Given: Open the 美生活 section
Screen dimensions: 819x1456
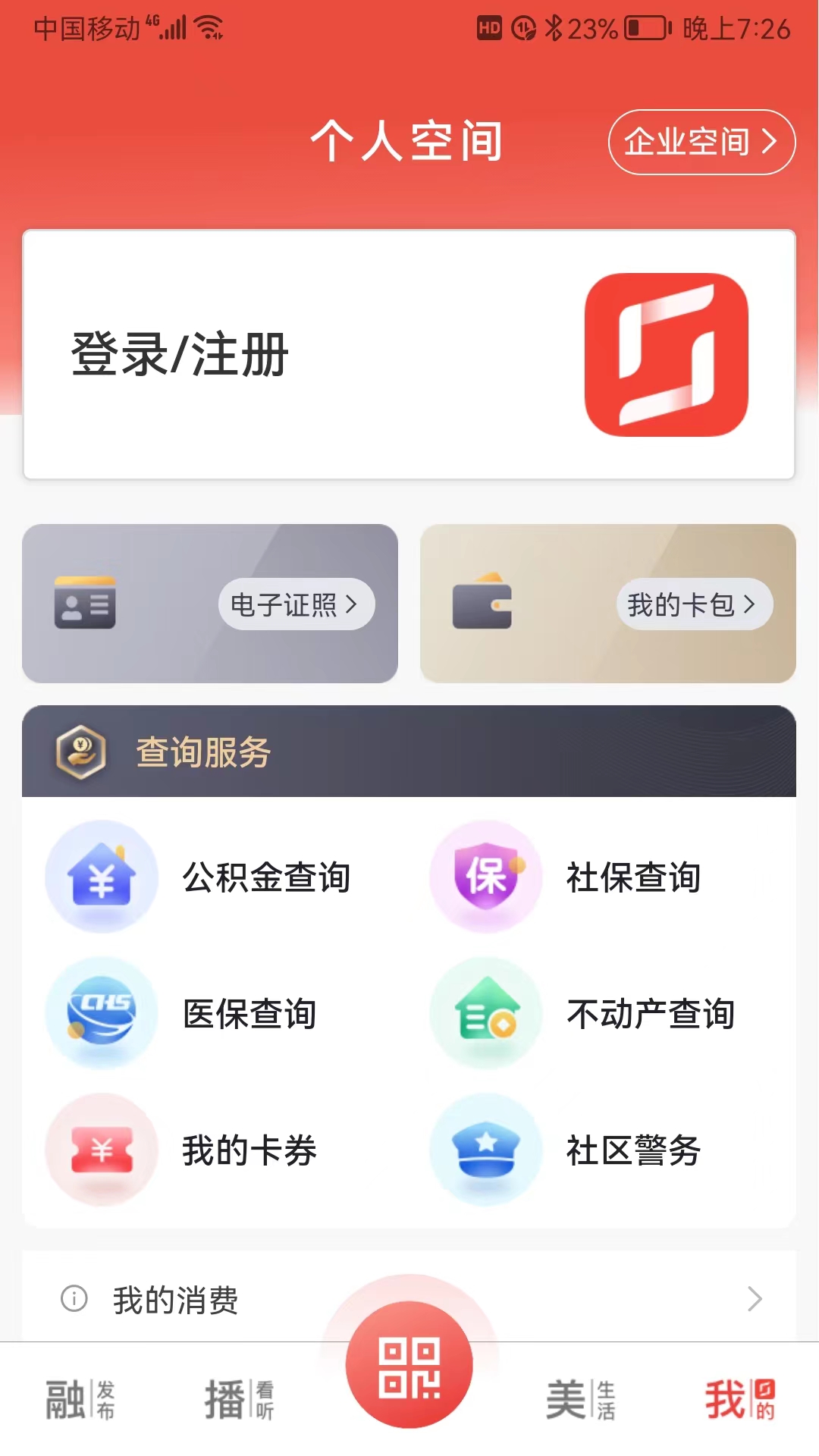Looking at the screenshot, I should 579,1401.
